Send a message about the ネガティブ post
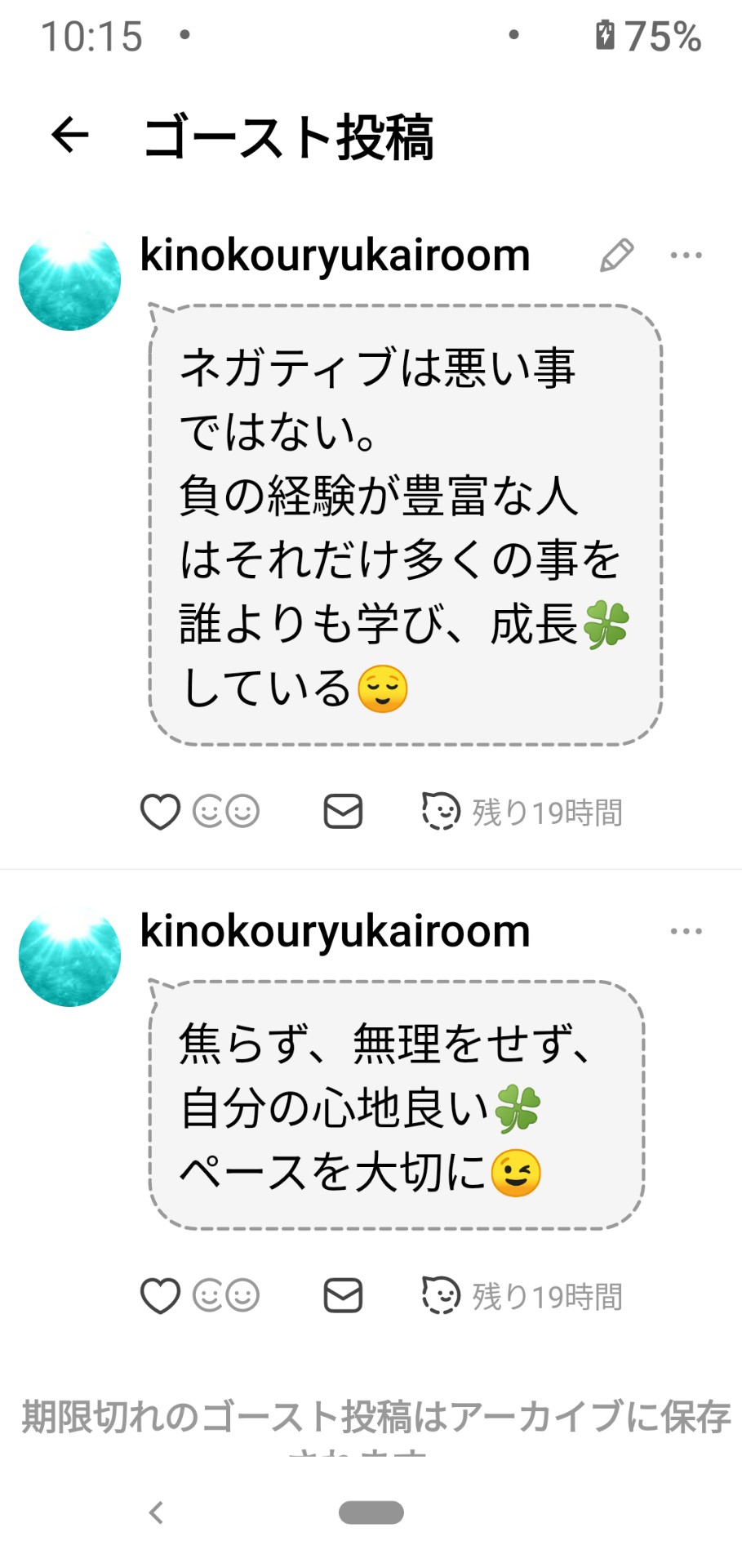The width and height of the screenshot is (742, 1568). [x=343, y=812]
